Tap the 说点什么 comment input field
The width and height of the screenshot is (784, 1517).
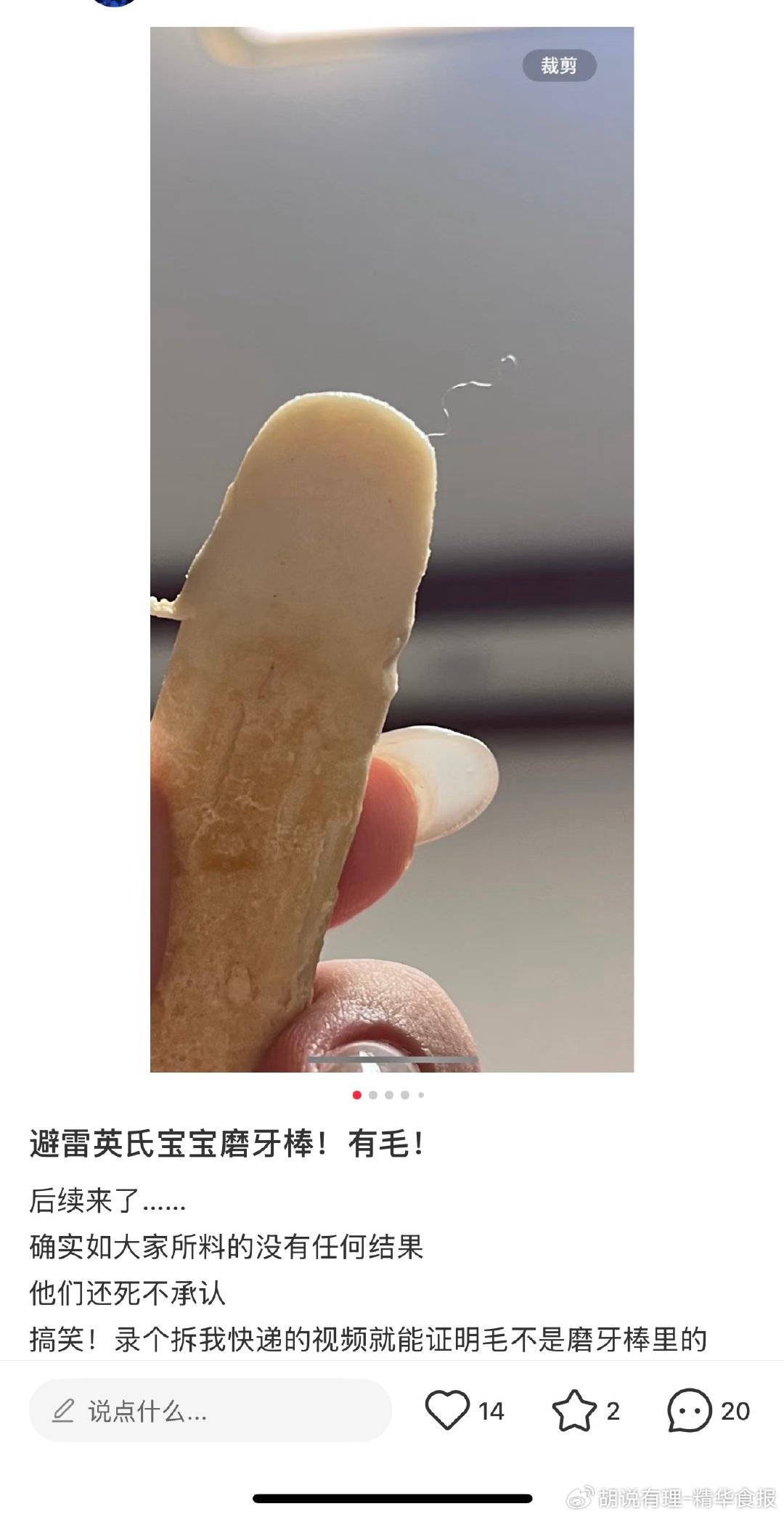[x=211, y=1411]
